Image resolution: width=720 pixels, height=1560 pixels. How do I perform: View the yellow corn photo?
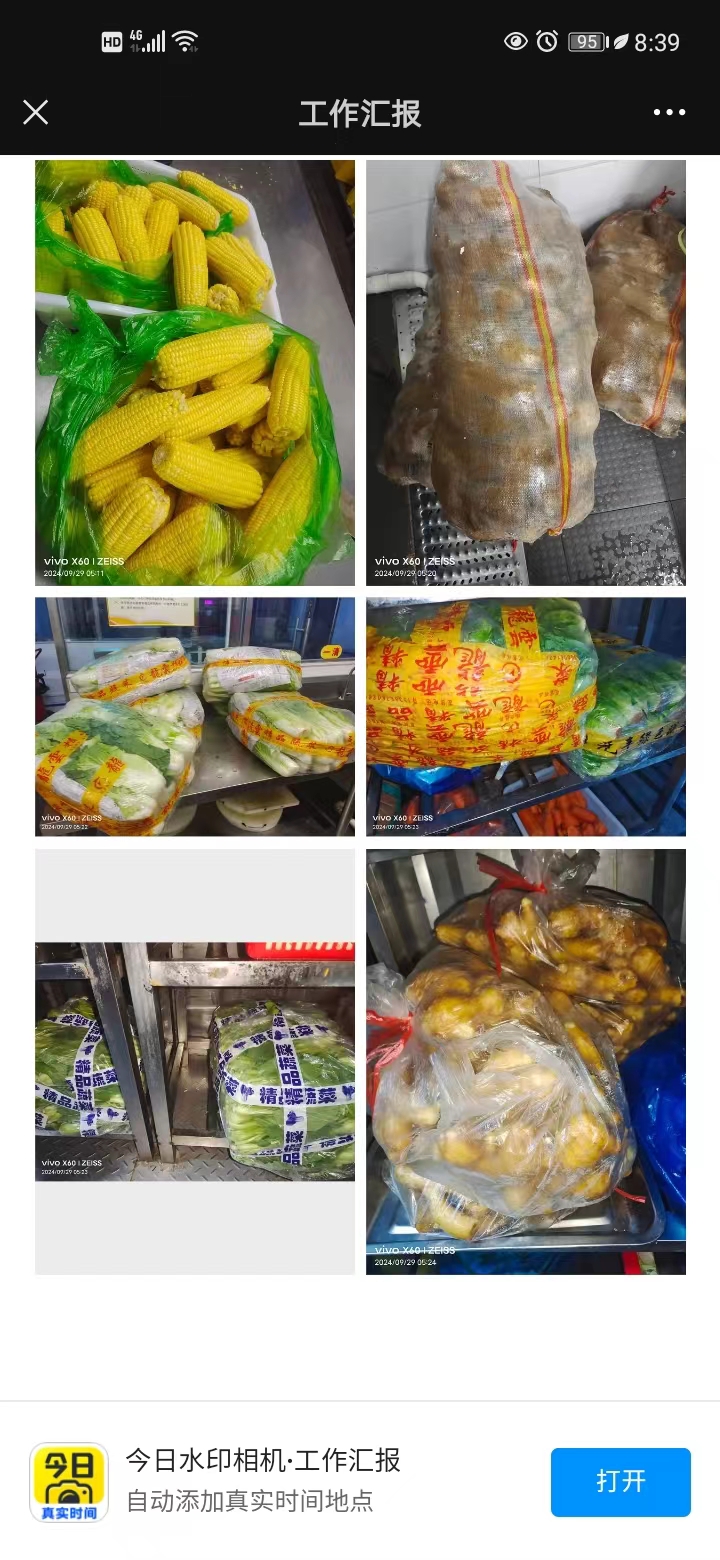tap(195, 372)
